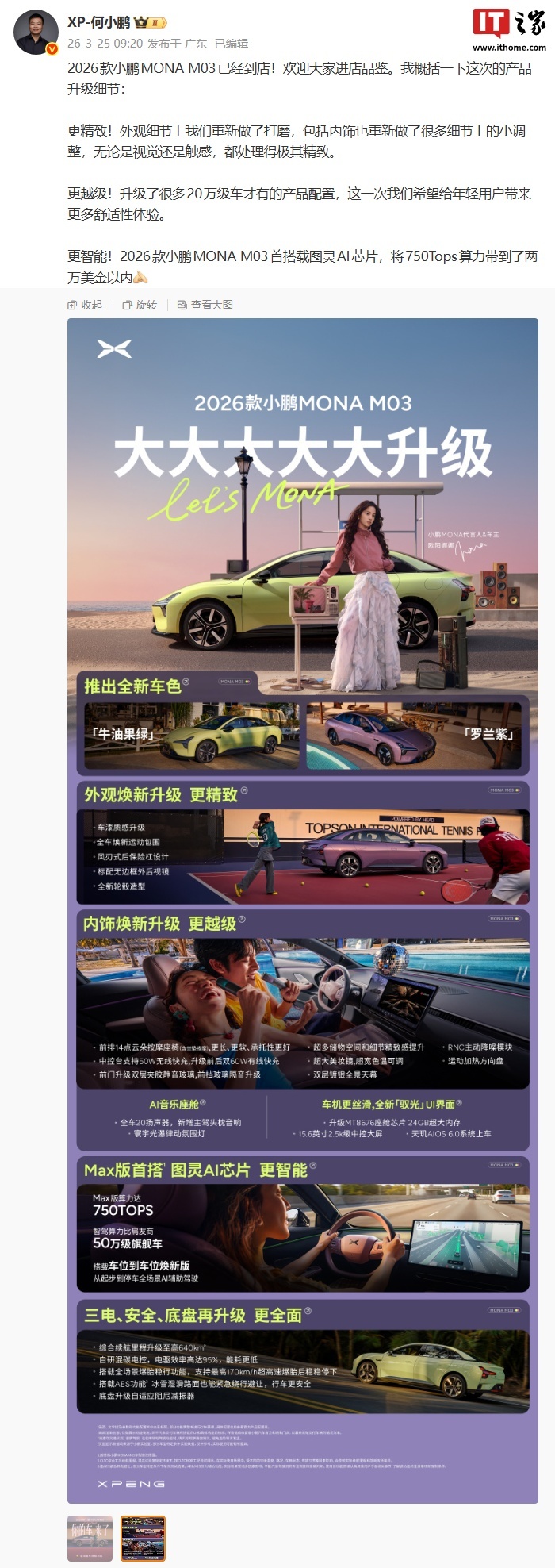The width and height of the screenshot is (555, 1568).
Task: Rotate the picture with 旋转
Action: pos(140,305)
